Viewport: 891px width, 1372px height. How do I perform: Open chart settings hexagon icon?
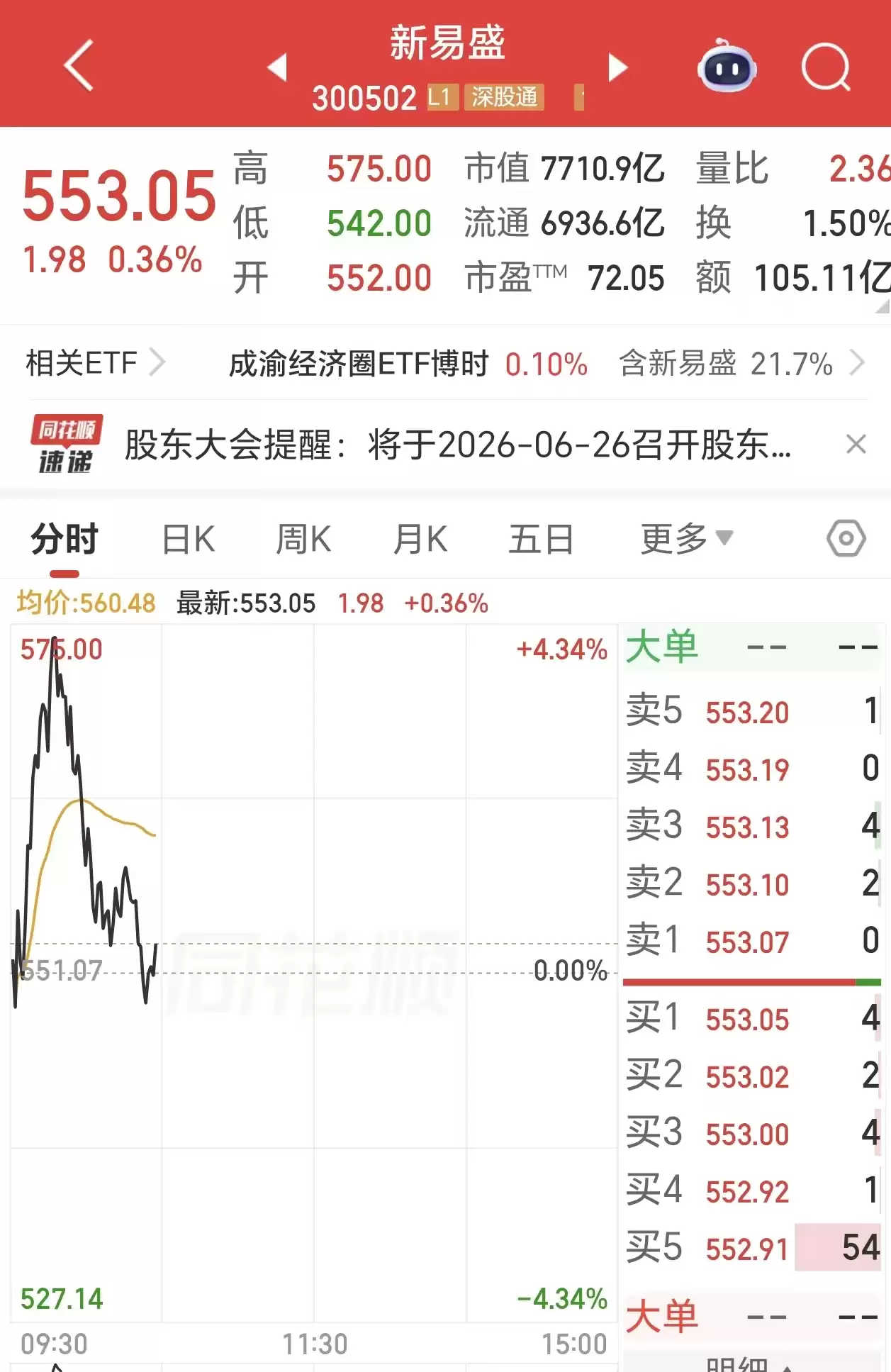click(x=846, y=539)
